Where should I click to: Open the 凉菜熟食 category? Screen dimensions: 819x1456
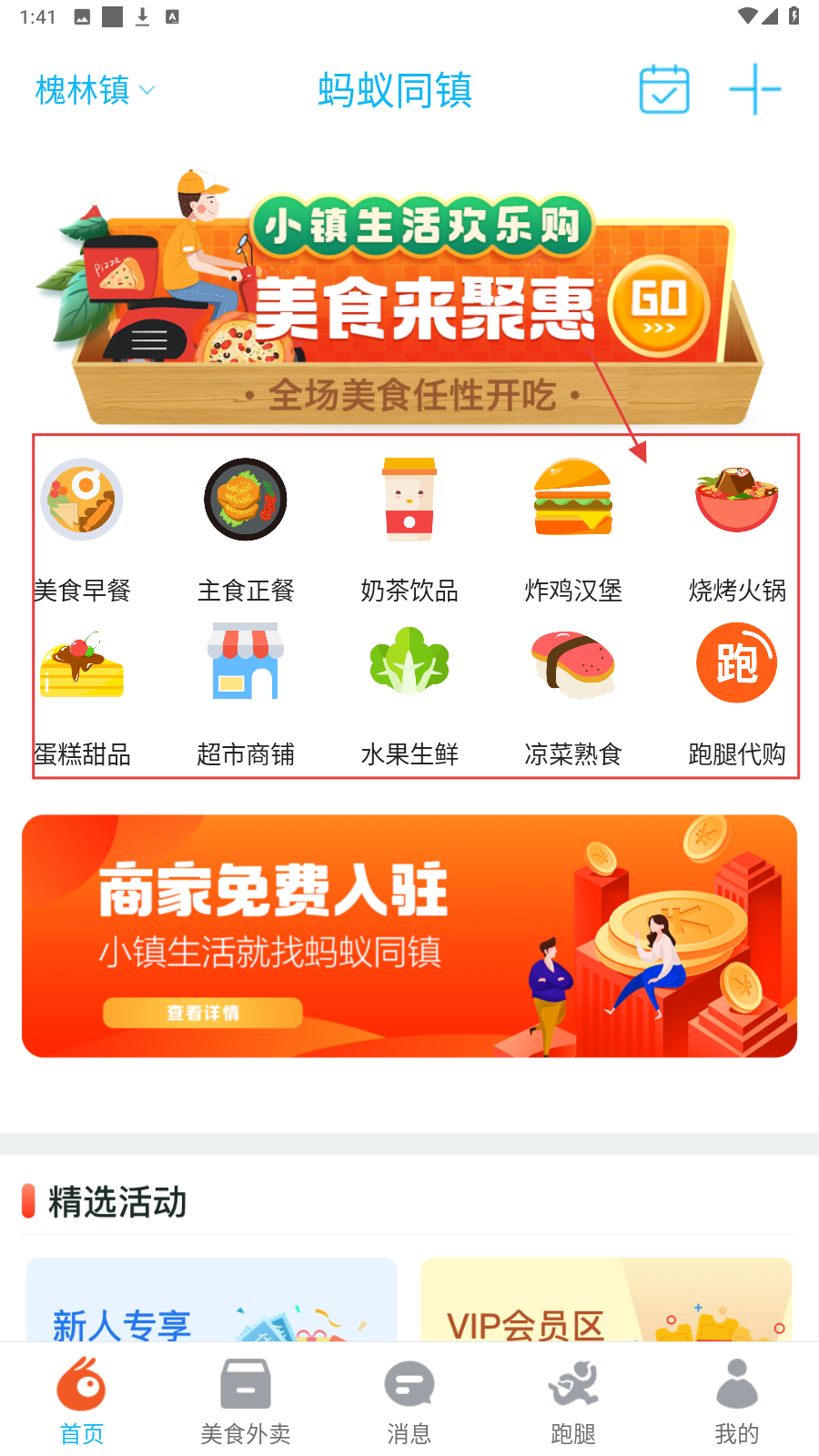573,693
